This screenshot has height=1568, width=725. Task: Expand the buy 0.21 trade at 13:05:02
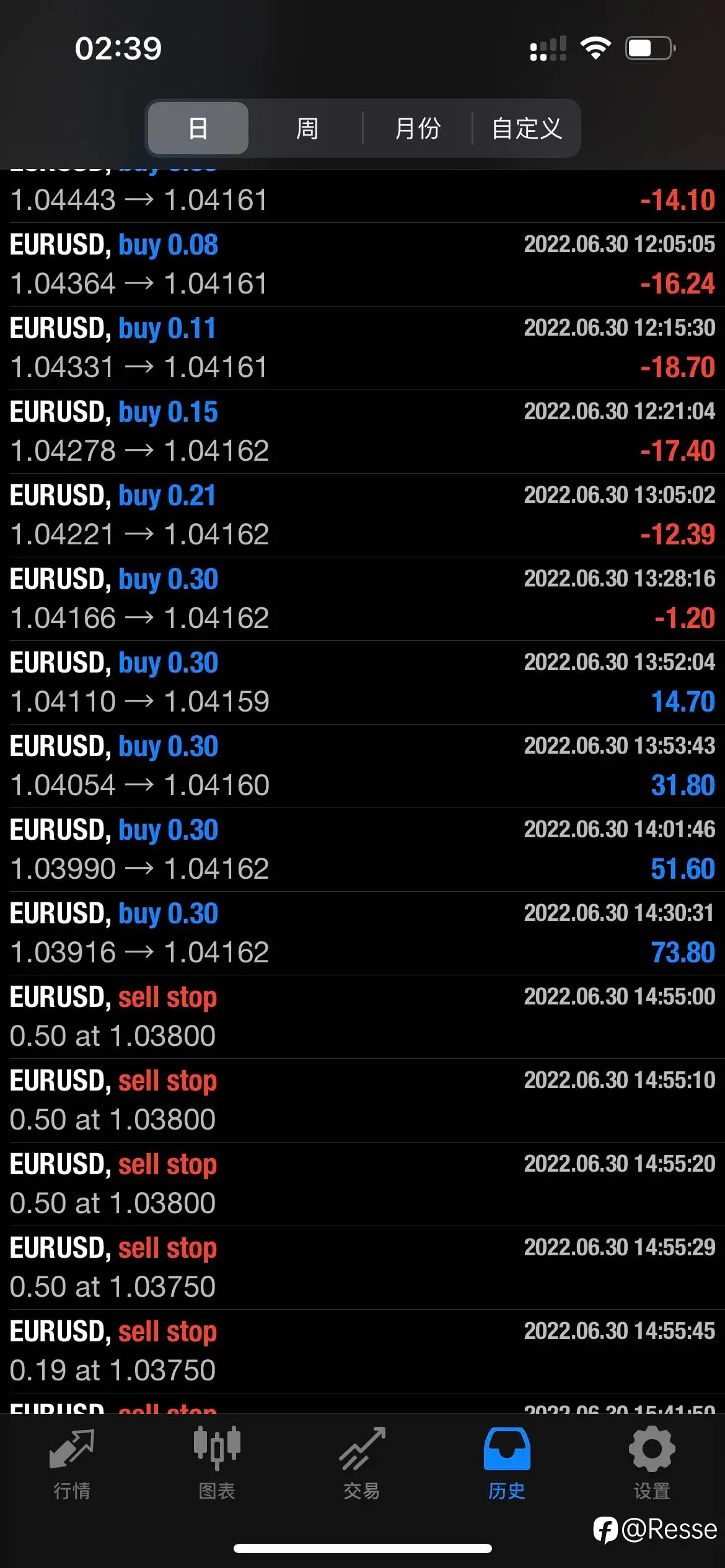tap(362, 515)
